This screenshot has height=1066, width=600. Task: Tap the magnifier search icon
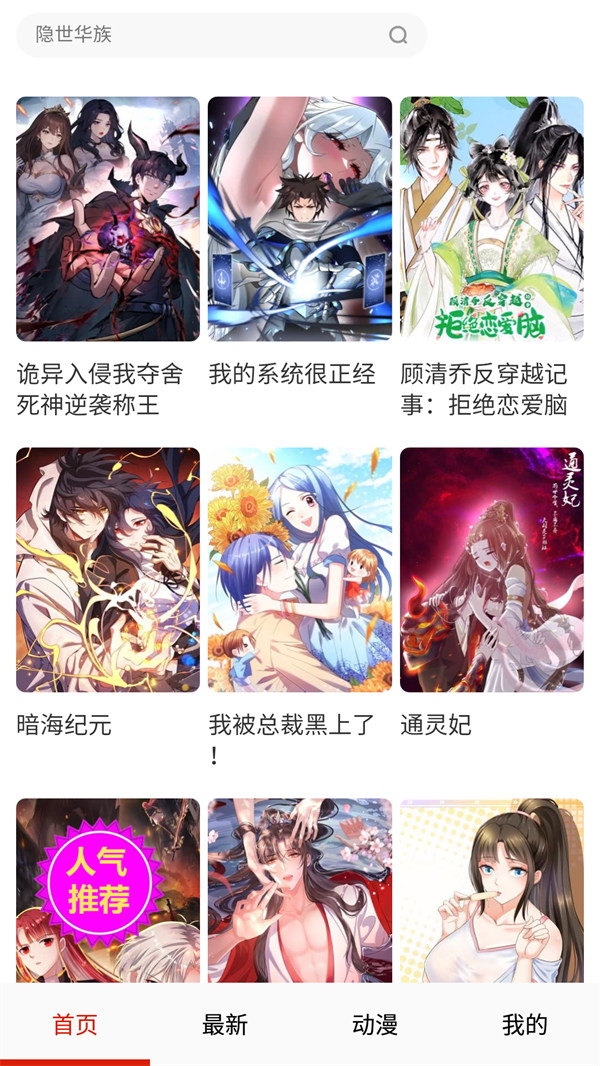click(x=398, y=36)
